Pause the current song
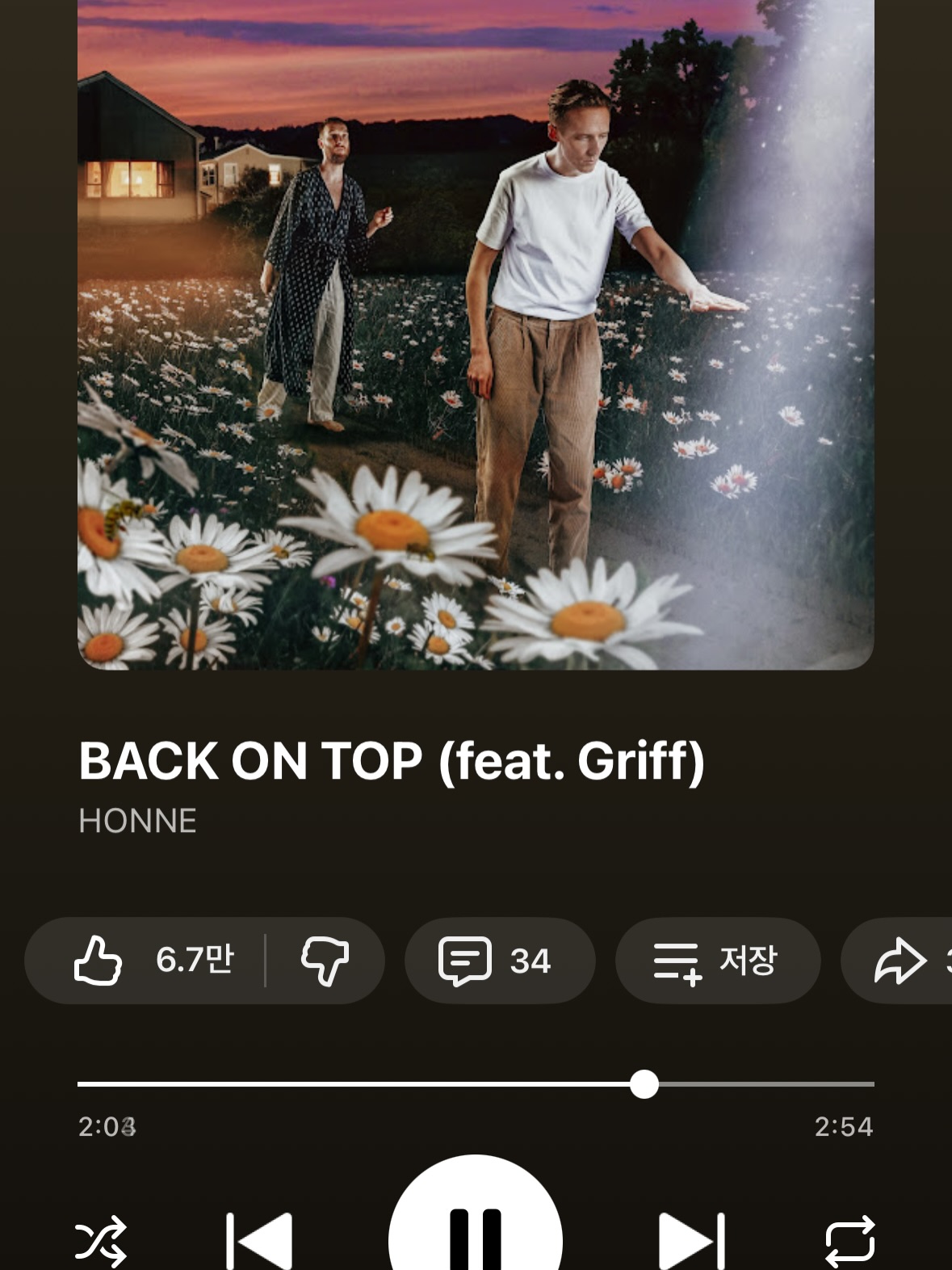The image size is (952, 1270). [476, 1236]
